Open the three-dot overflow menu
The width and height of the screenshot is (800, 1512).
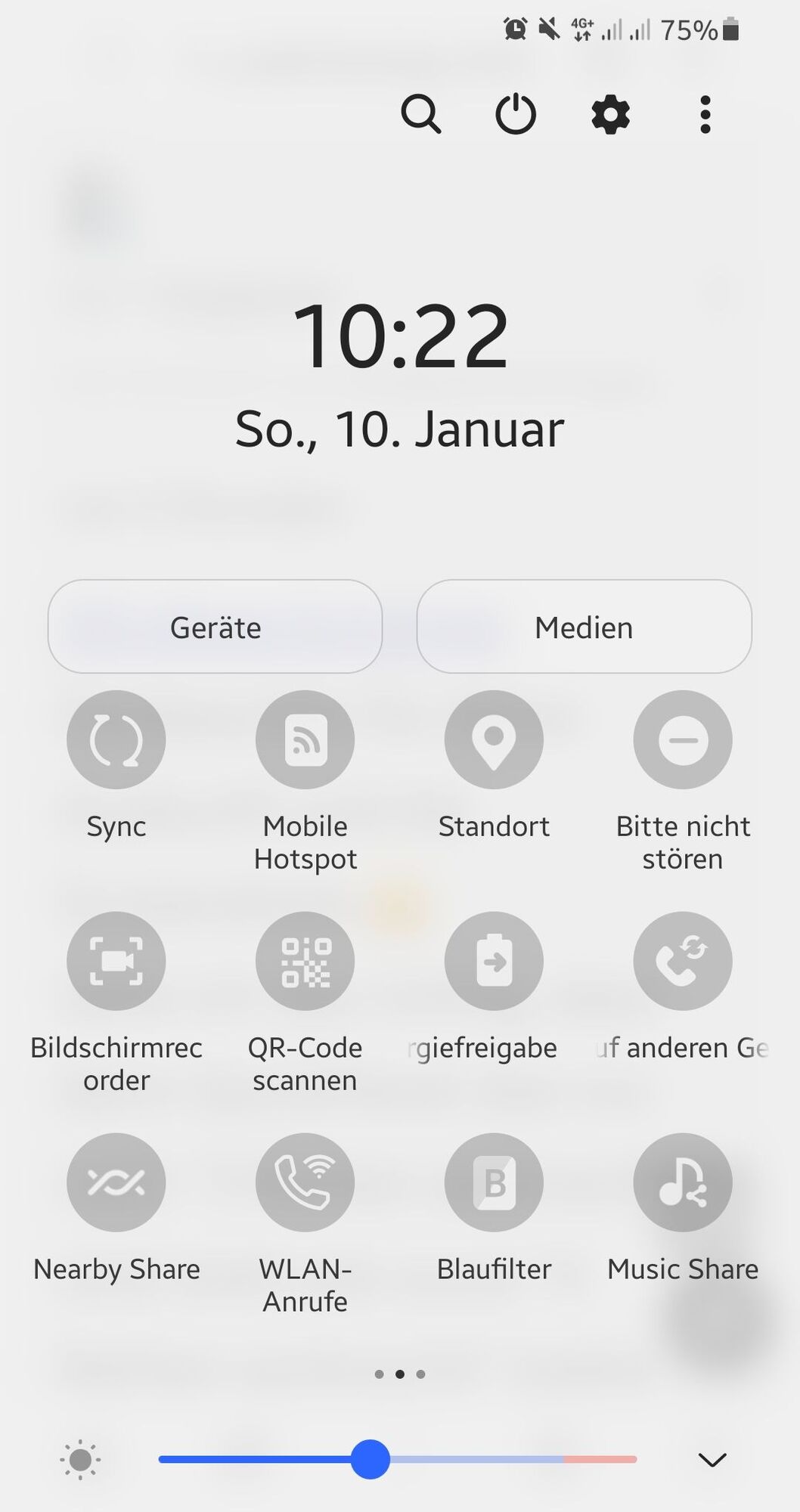click(x=705, y=114)
